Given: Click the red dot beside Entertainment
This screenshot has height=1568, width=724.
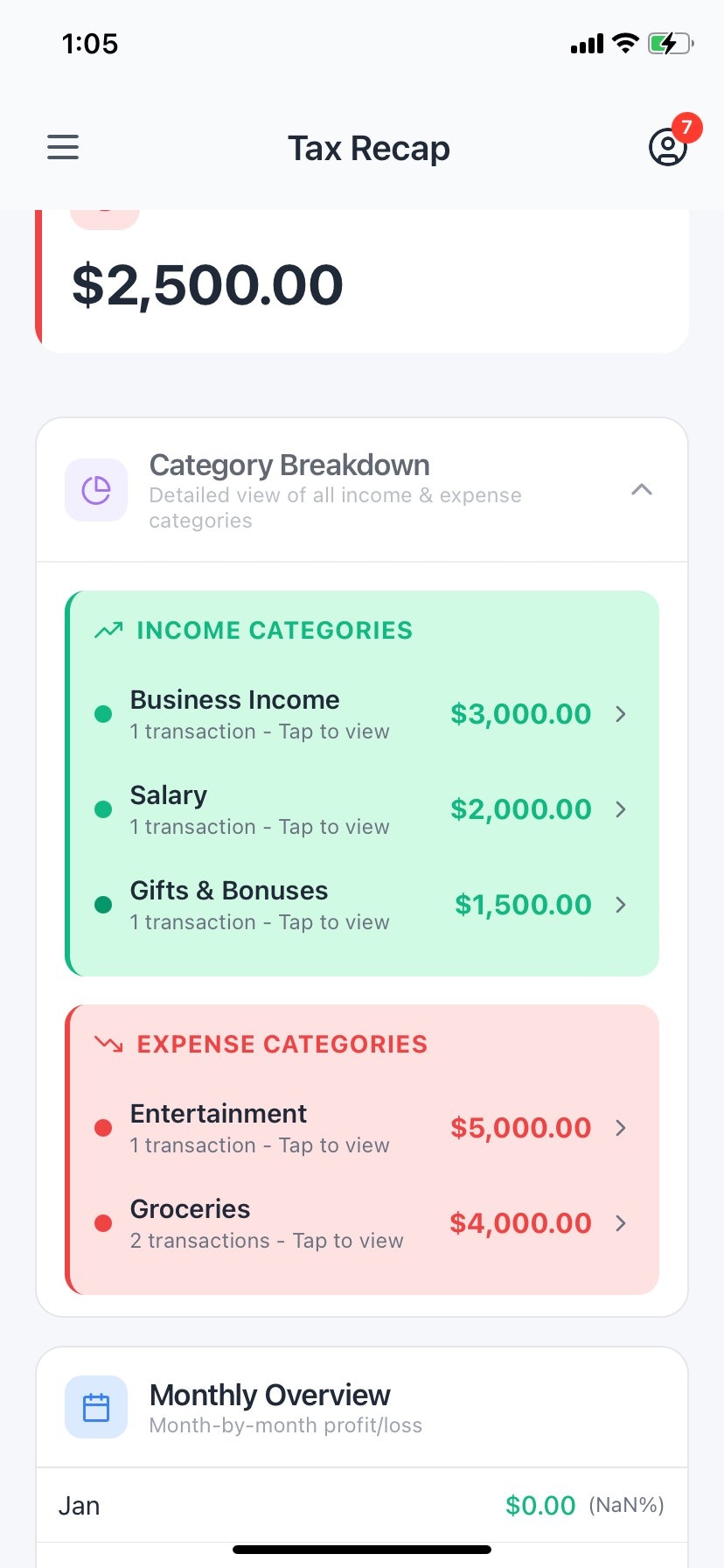Looking at the screenshot, I should point(103,1128).
